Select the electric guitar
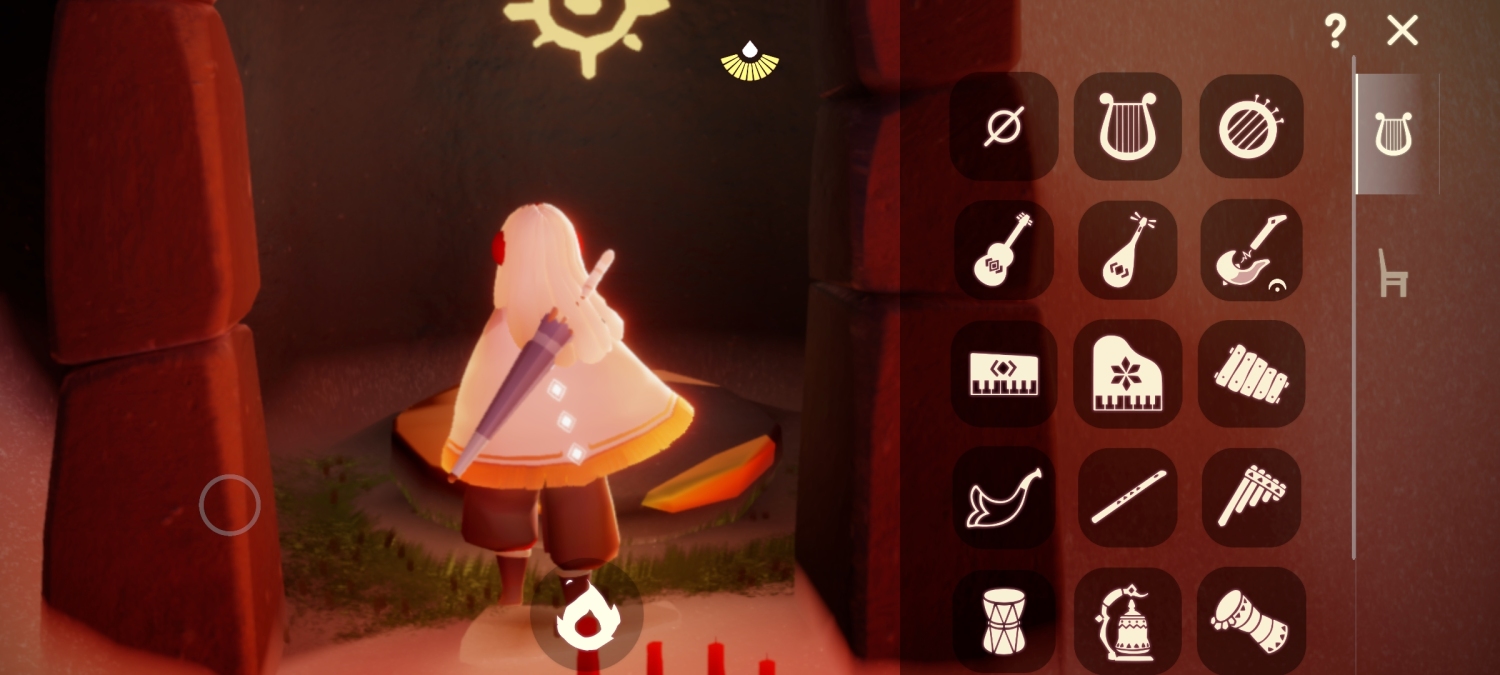The width and height of the screenshot is (1500, 675). pyautogui.click(x=1251, y=250)
